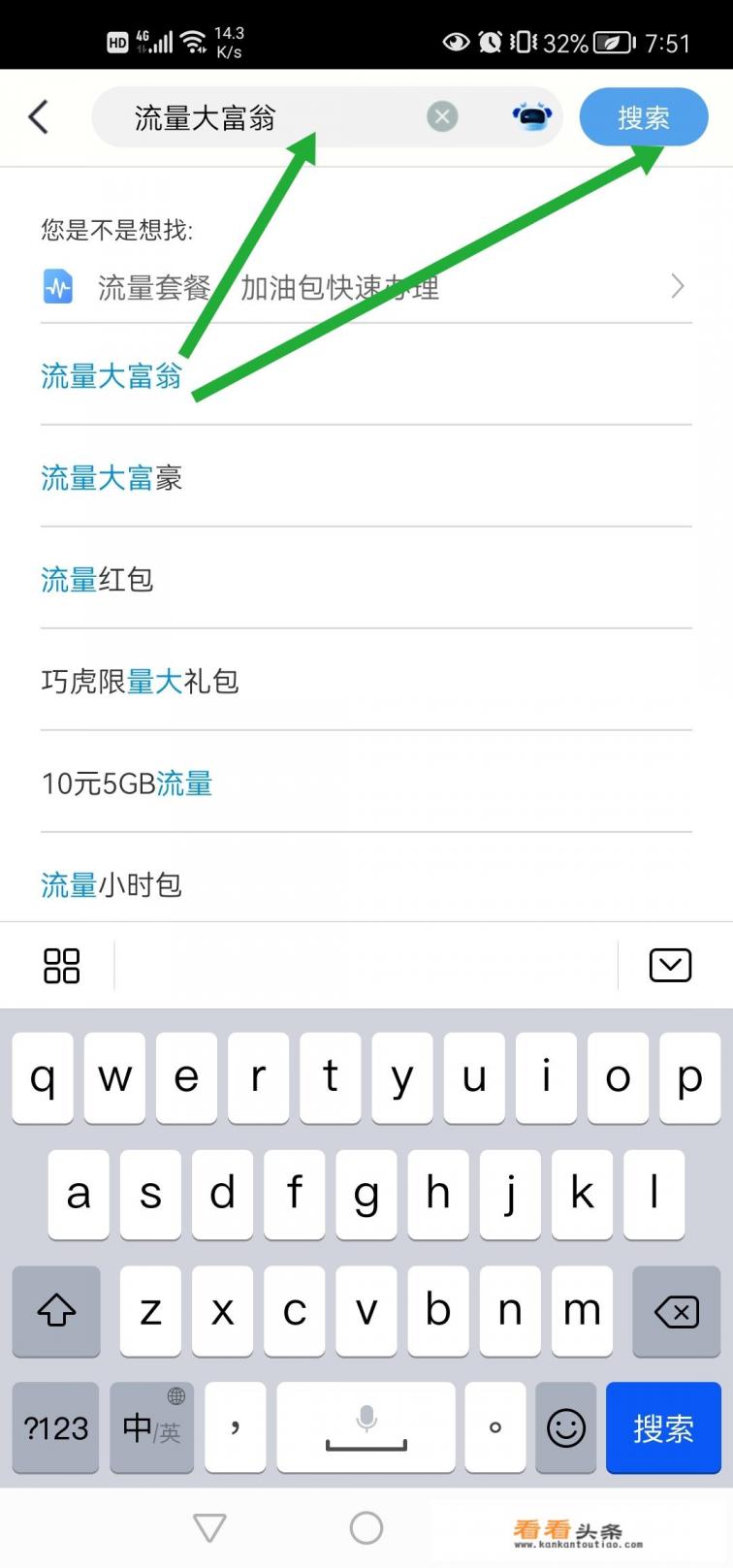
Task: Open the keyboard grid menu icon
Action: (61, 966)
